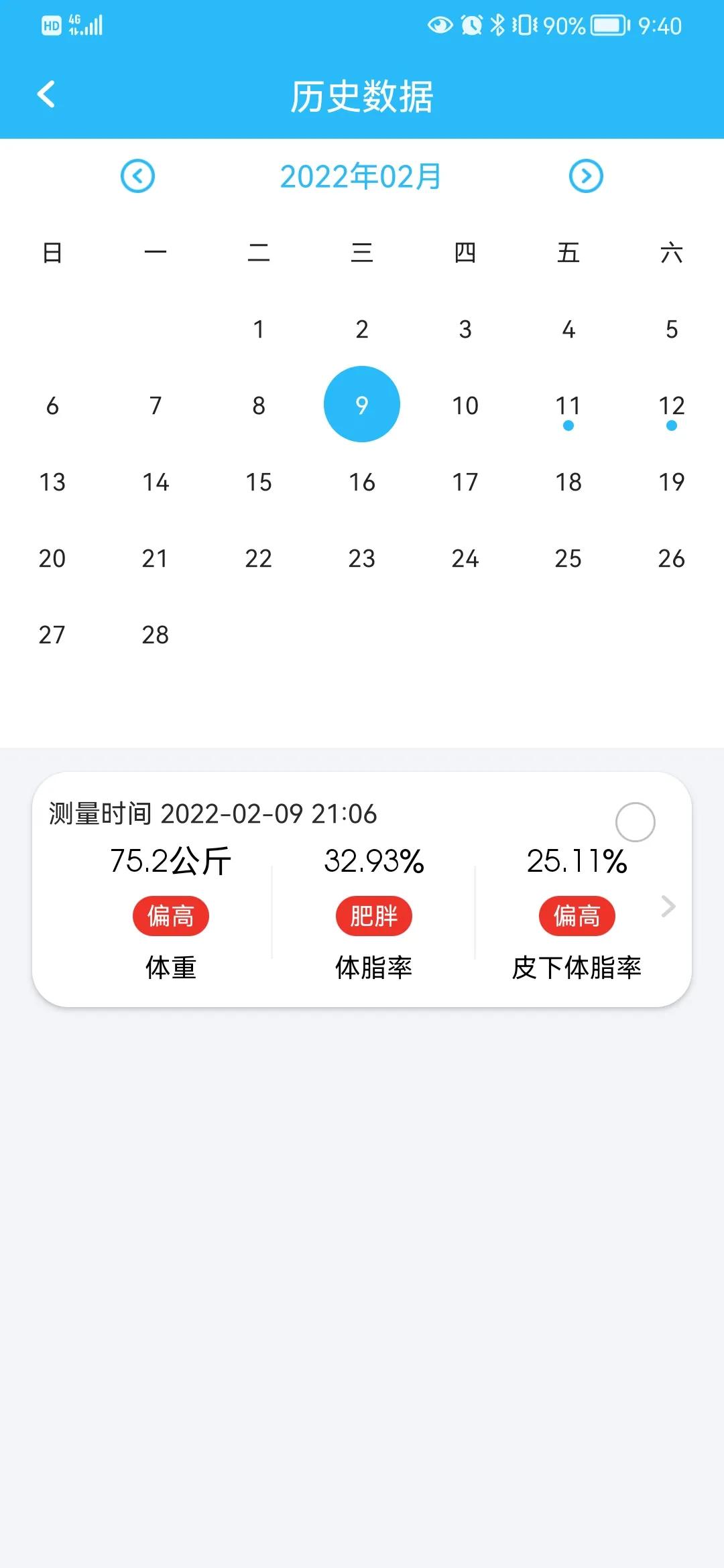This screenshot has height=1568, width=724.
Task: Tap the eye icon in the status bar
Action: point(439,24)
